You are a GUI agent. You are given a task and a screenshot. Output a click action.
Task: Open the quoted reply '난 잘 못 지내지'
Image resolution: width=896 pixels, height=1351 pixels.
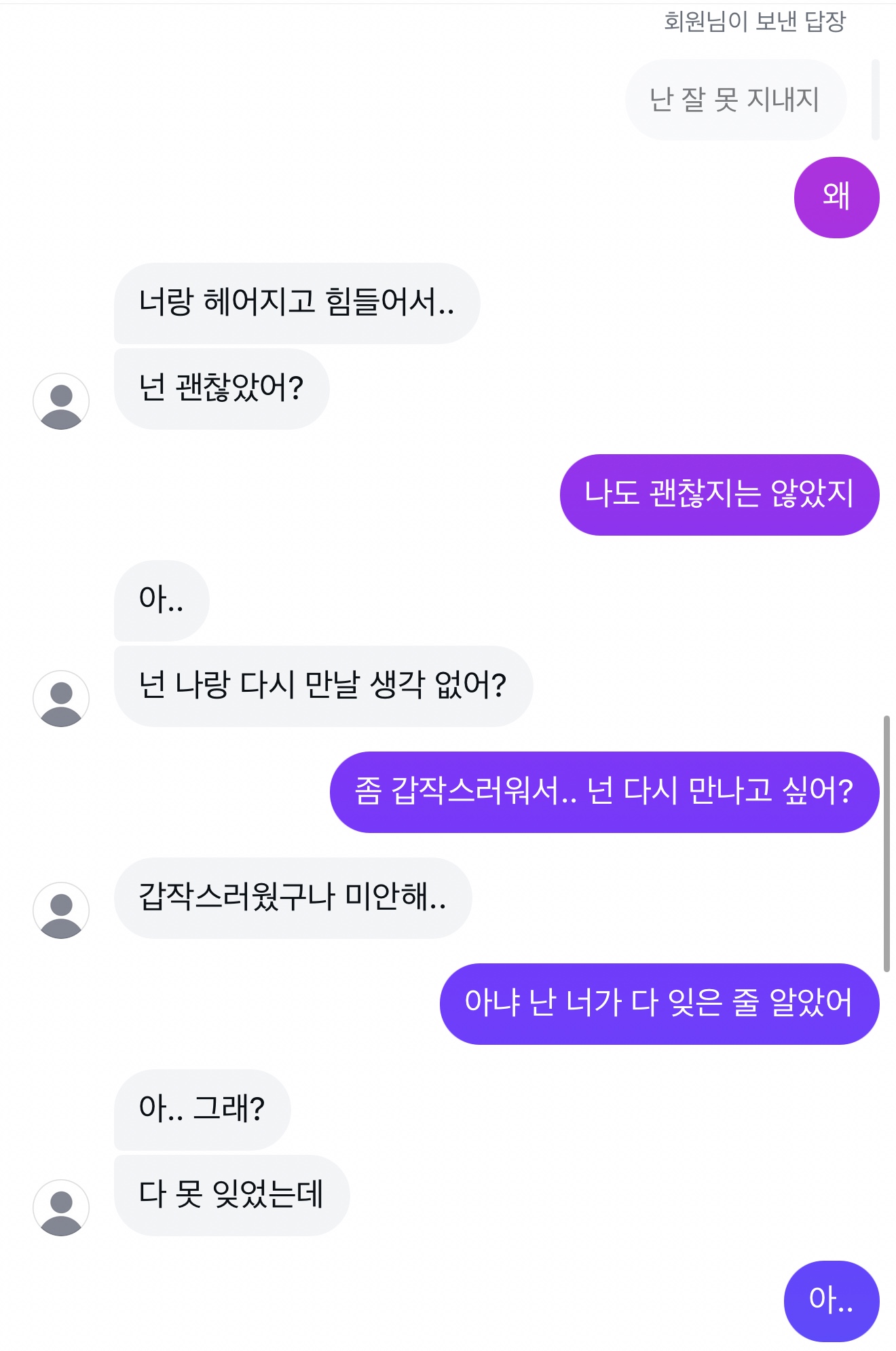734,100
